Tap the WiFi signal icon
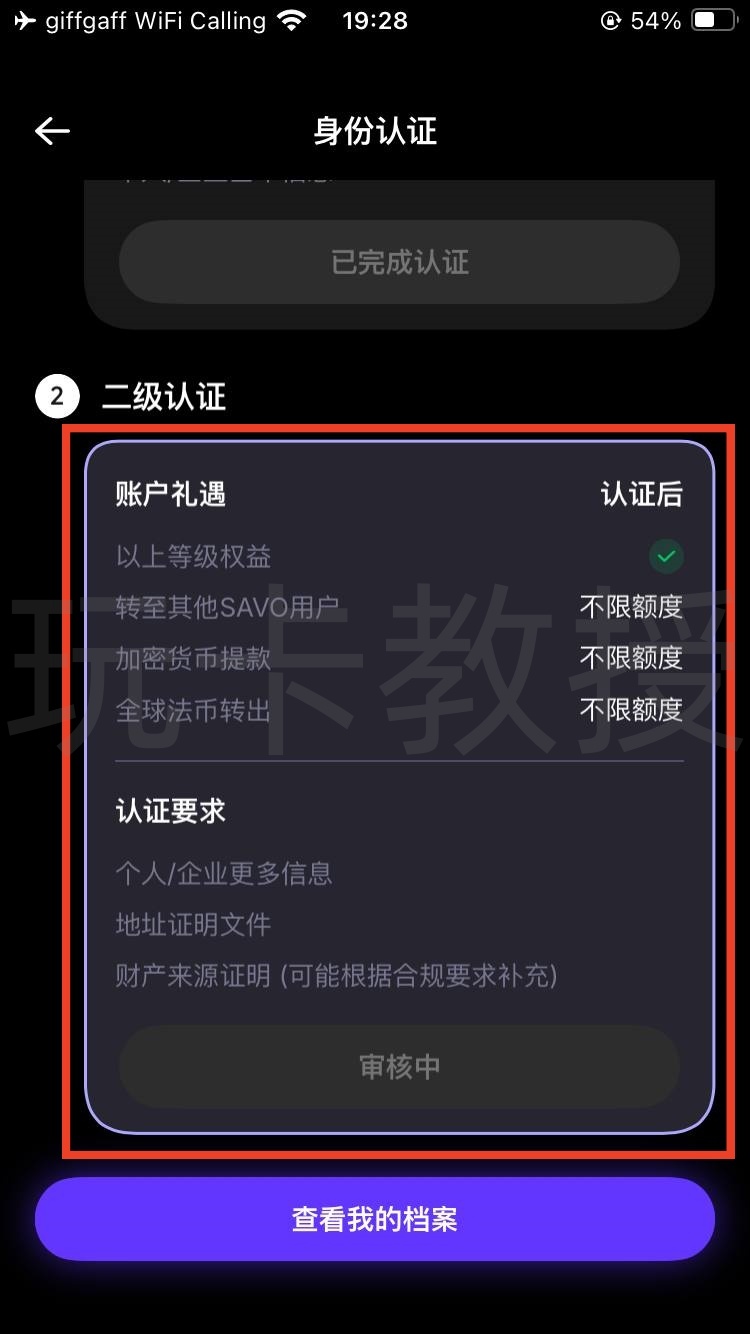 coord(291,19)
